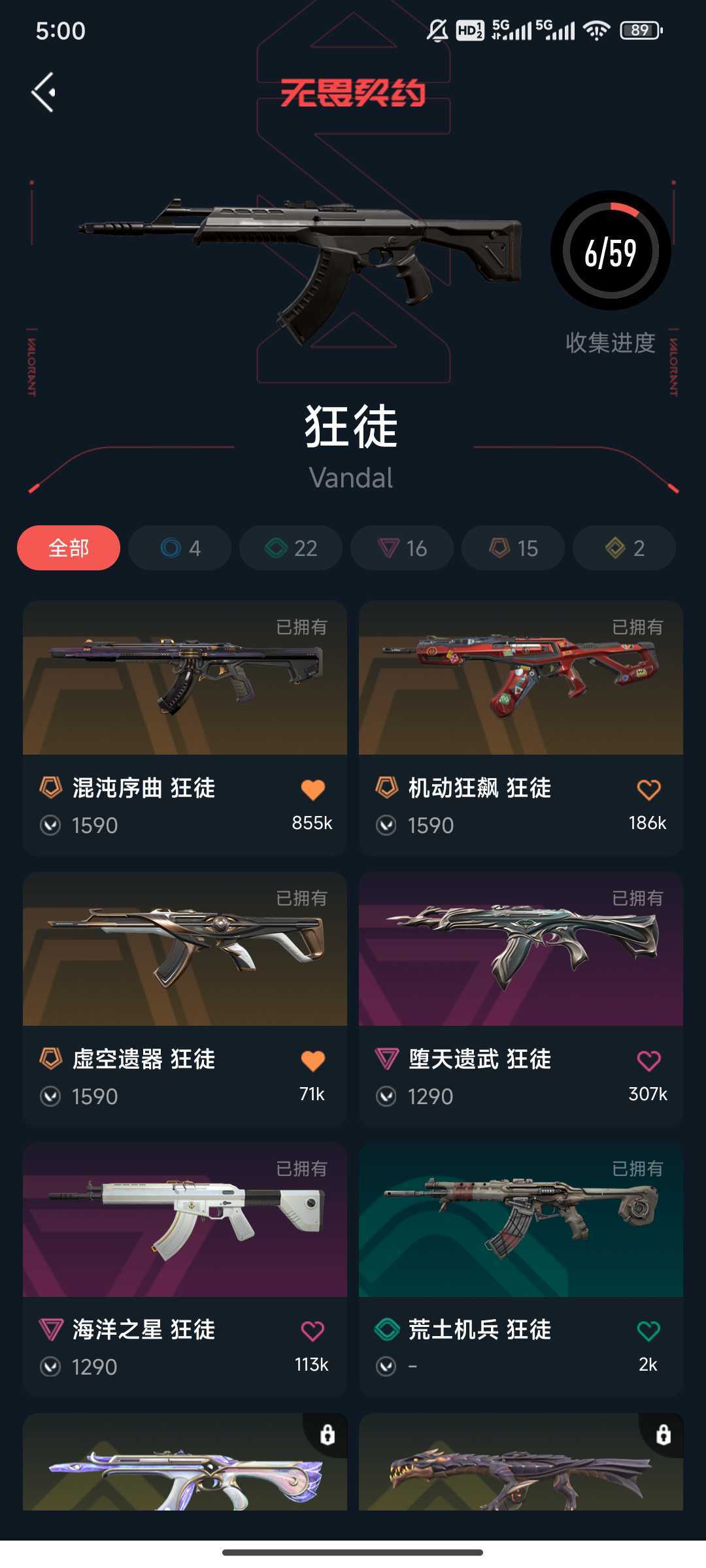The height and width of the screenshot is (1568, 706).
Task: Open the 海洋之星 狂徒 skin card
Action: (x=185, y=1269)
